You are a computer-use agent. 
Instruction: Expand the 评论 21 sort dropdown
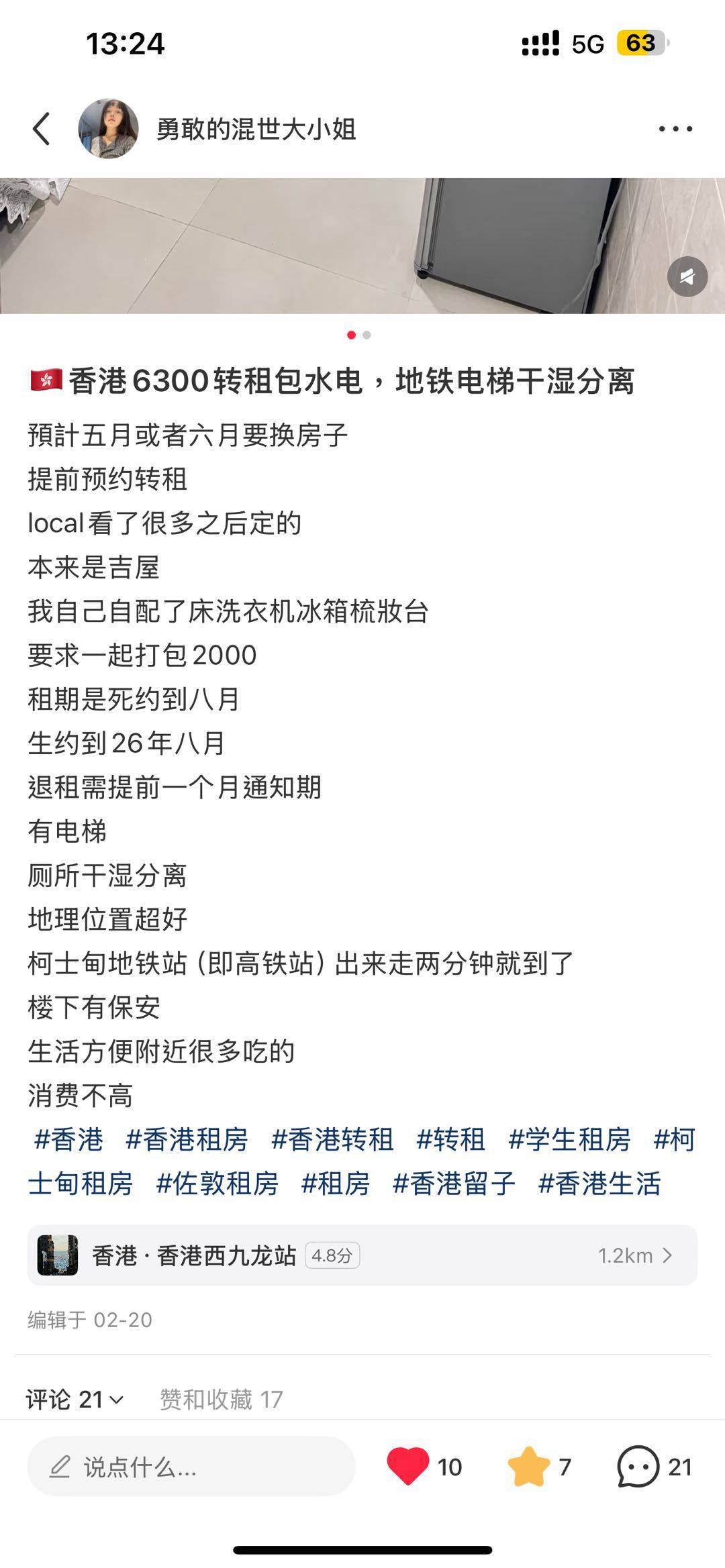[x=75, y=1400]
